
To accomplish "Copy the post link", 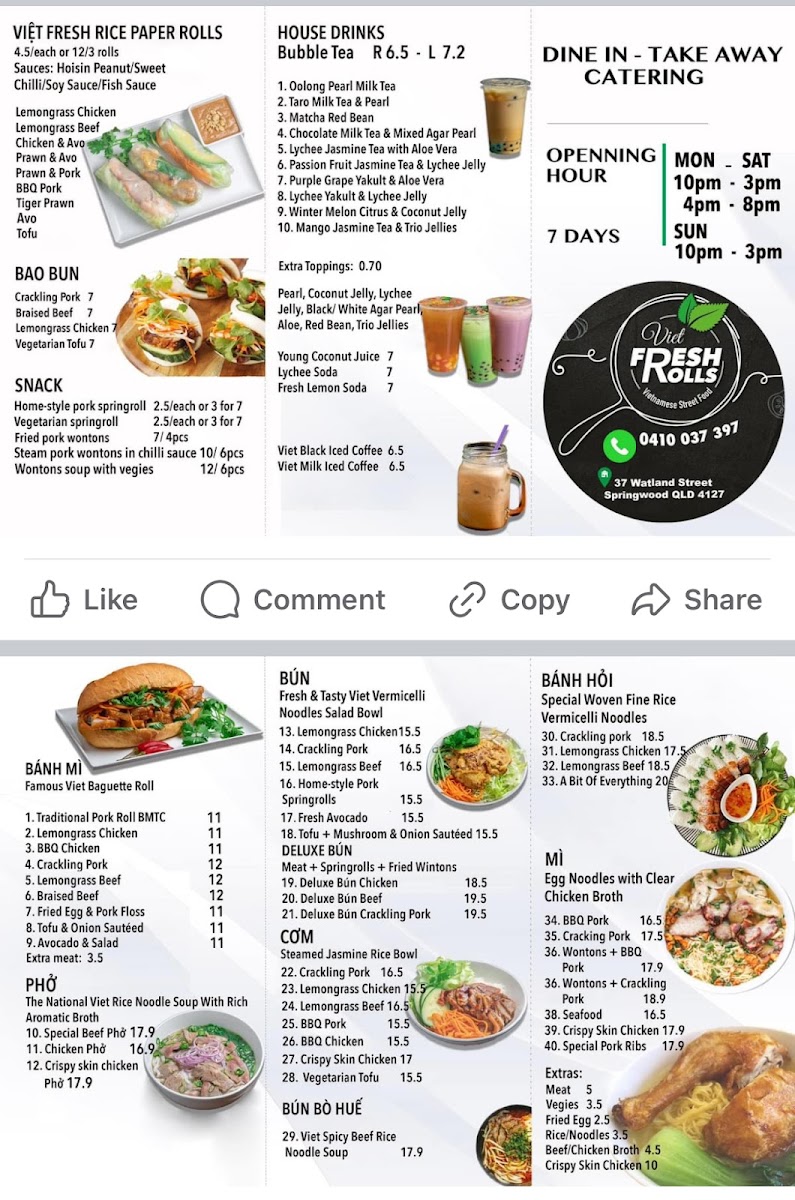I will pyautogui.click(x=509, y=600).
